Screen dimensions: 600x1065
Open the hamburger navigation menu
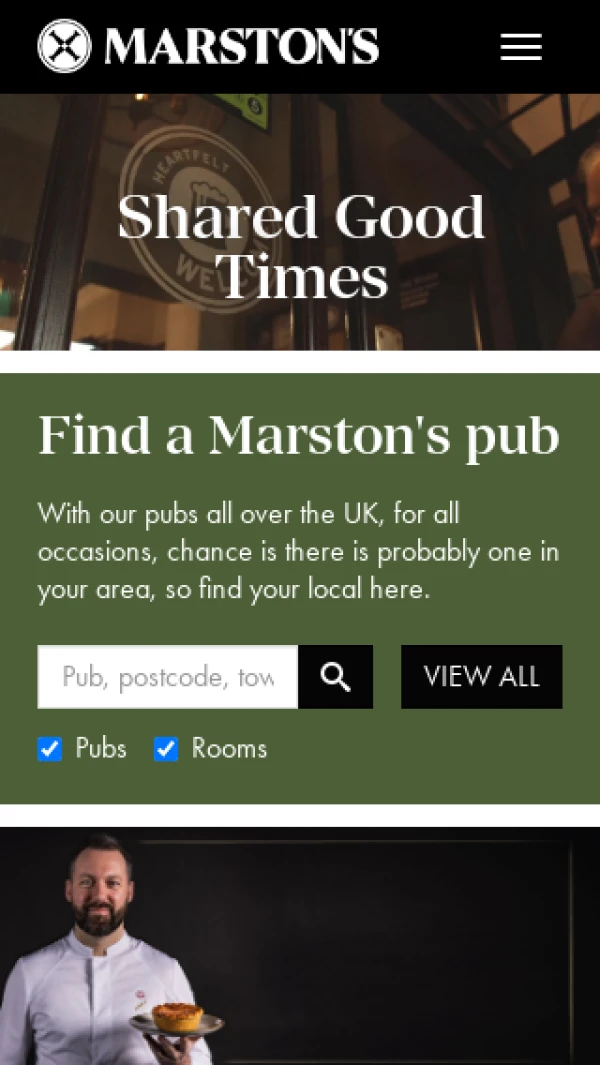[x=521, y=47]
